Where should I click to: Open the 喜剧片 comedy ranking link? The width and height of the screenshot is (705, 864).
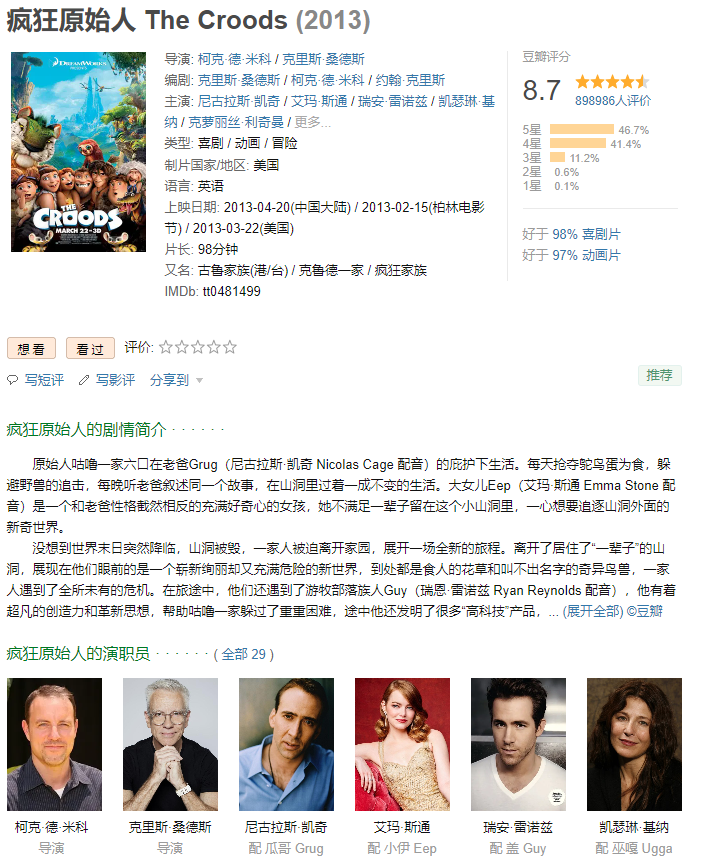(601, 234)
